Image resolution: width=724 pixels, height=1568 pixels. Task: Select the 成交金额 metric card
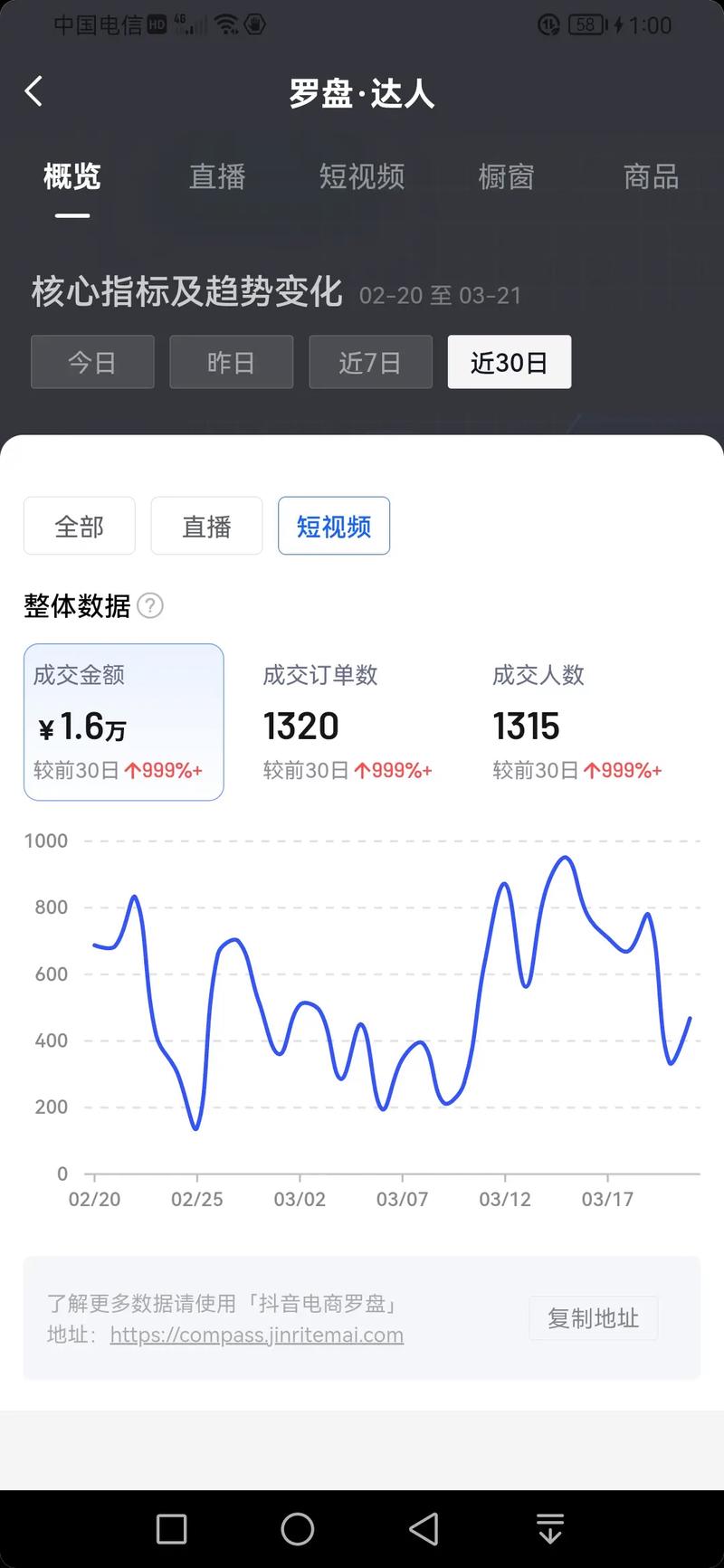123,722
